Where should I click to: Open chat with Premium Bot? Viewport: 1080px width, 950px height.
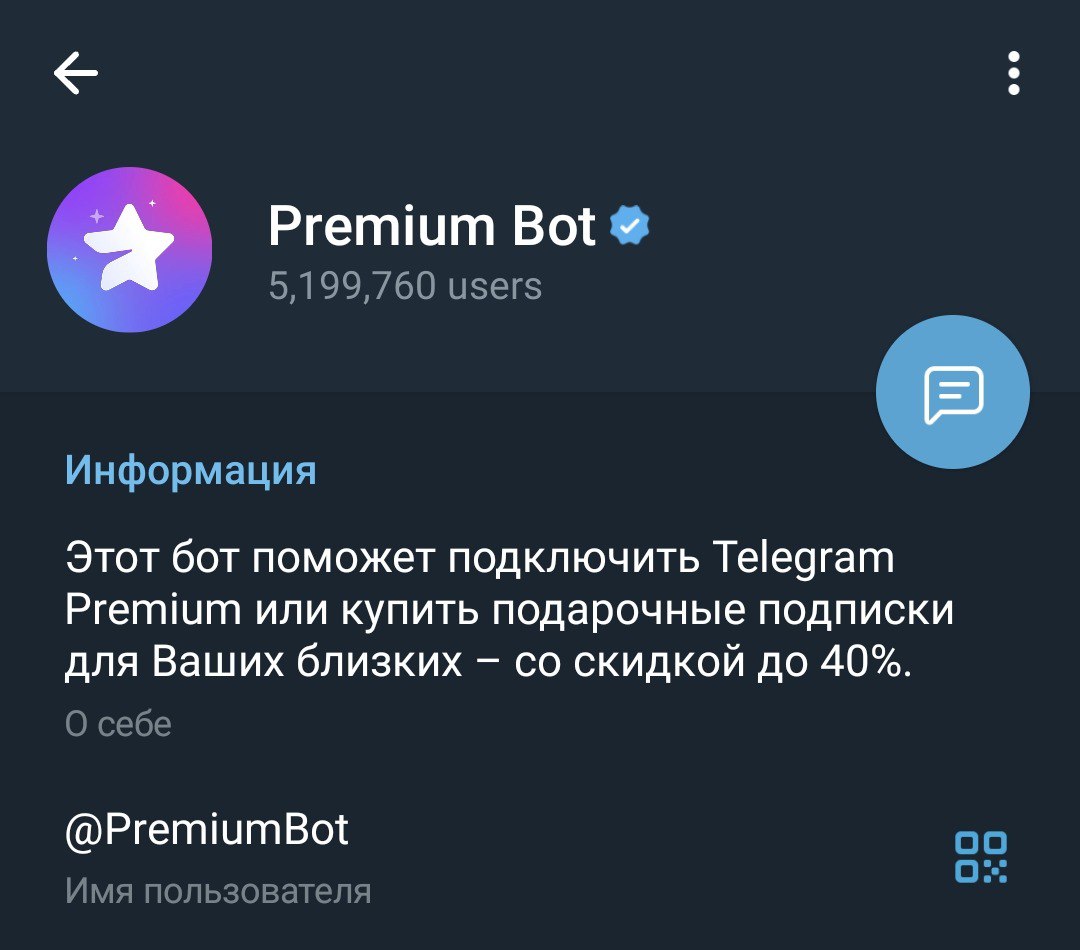tap(952, 392)
